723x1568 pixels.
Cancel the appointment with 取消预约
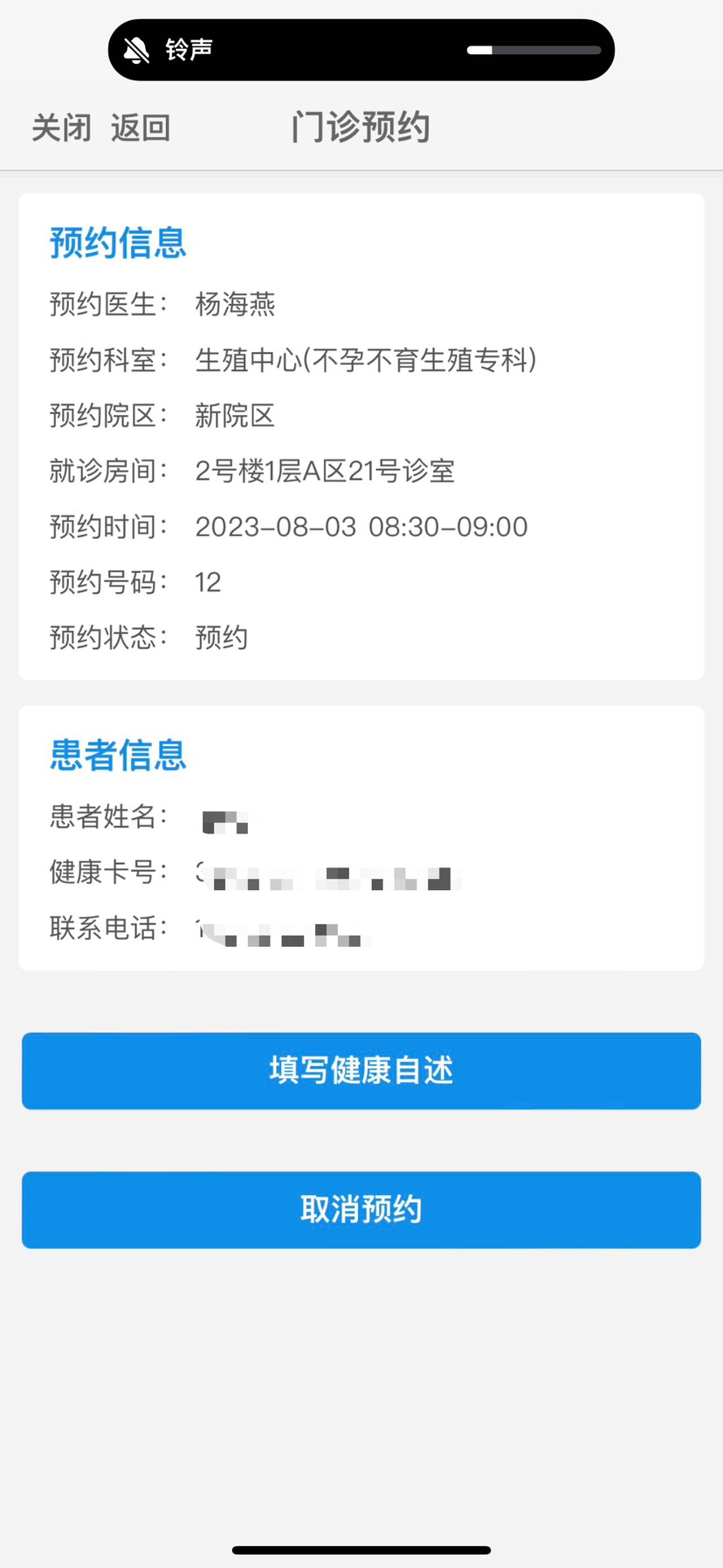pos(361,1210)
